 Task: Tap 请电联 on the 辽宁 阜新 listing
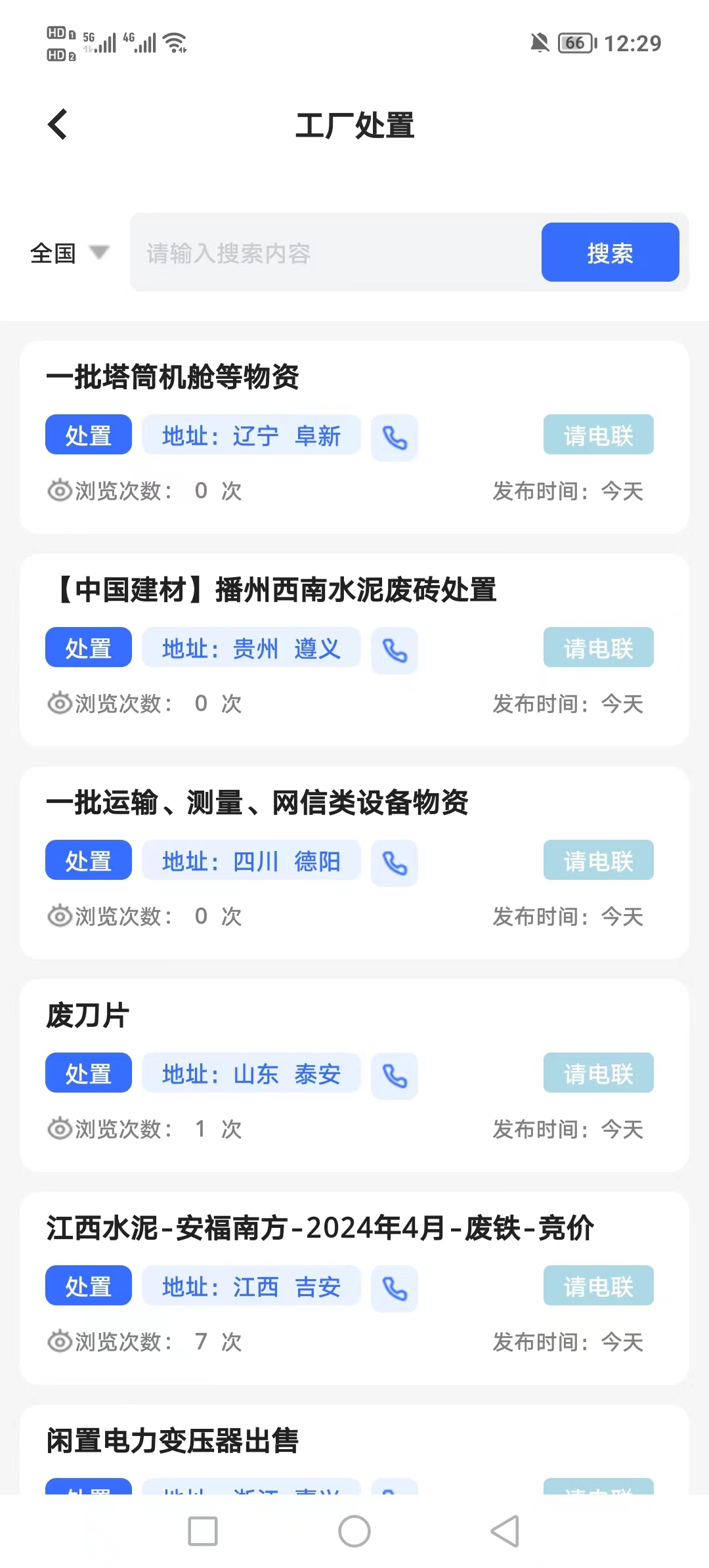click(x=598, y=435)
